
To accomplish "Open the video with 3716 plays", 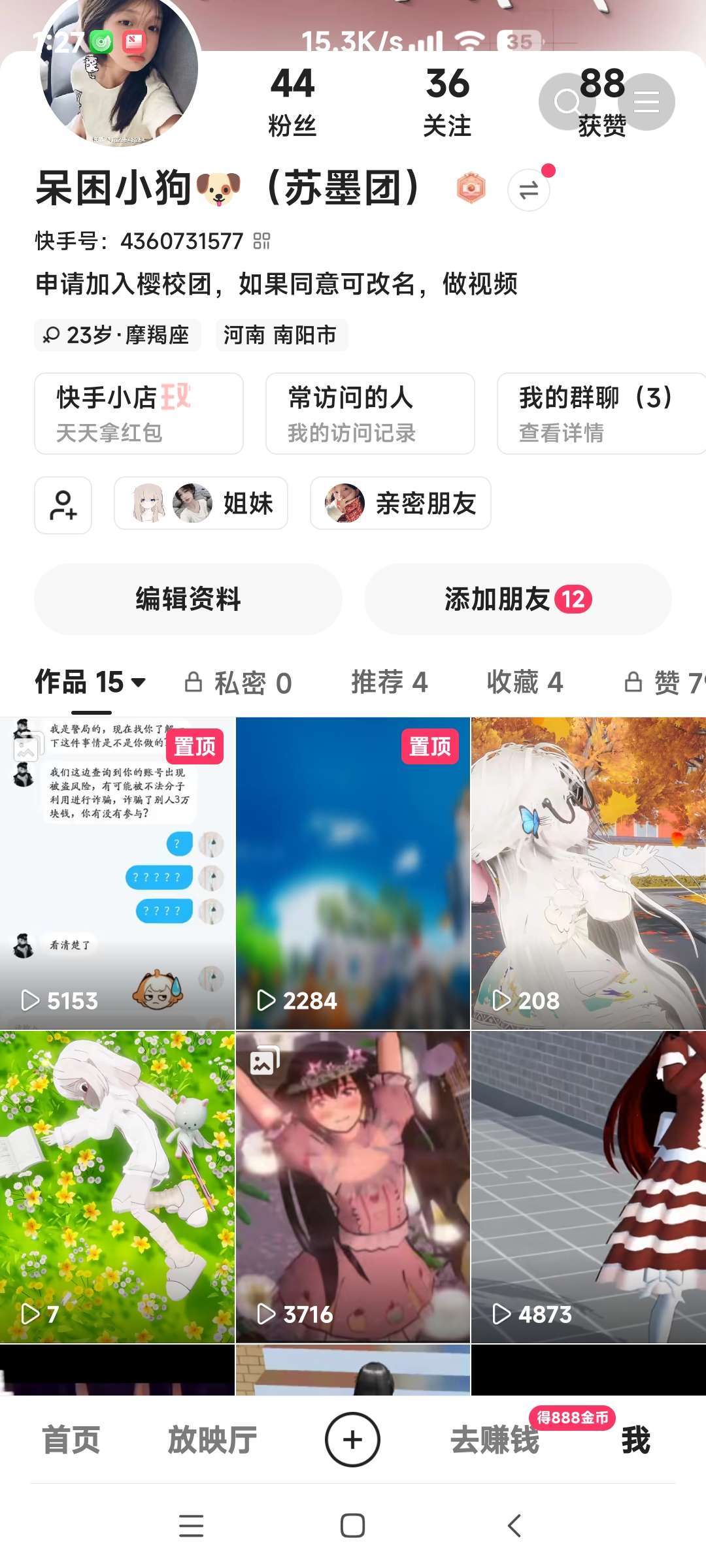I will 353,1186.
